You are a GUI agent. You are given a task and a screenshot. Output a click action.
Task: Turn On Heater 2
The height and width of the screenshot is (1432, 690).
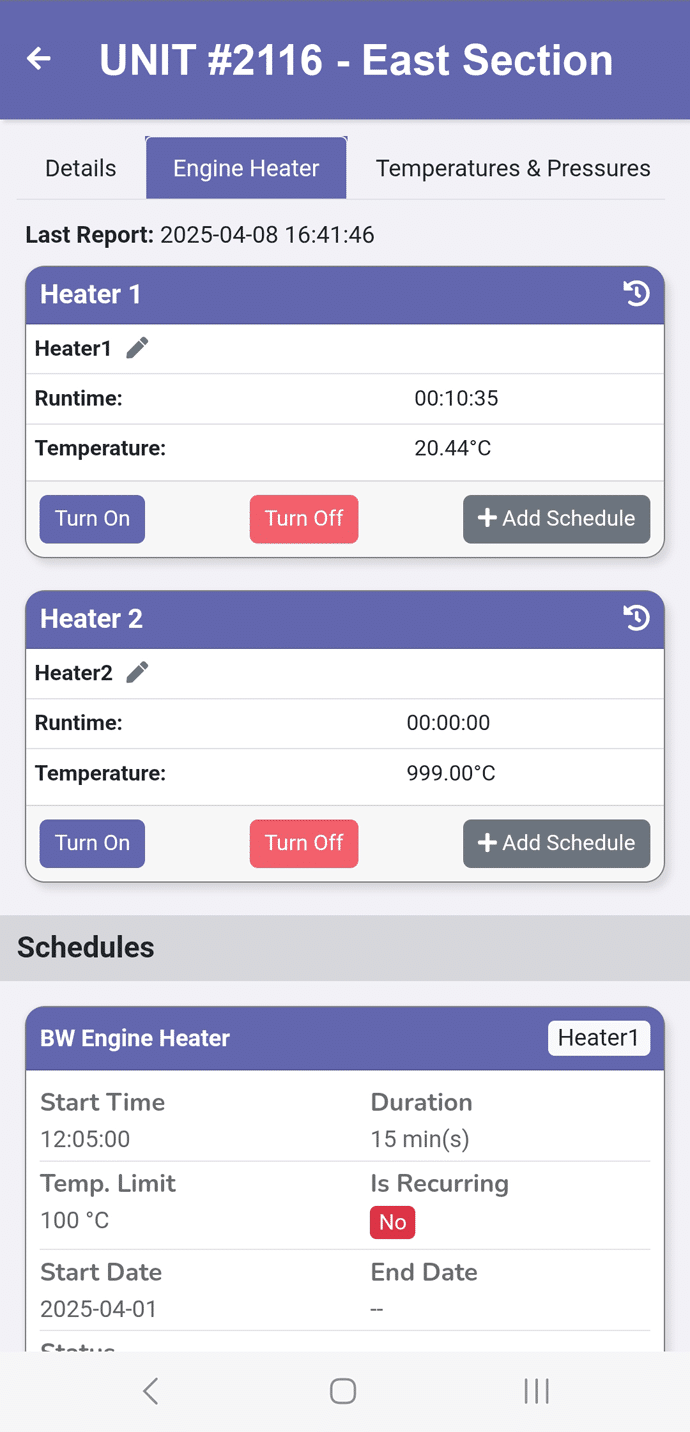click(92, 843)
